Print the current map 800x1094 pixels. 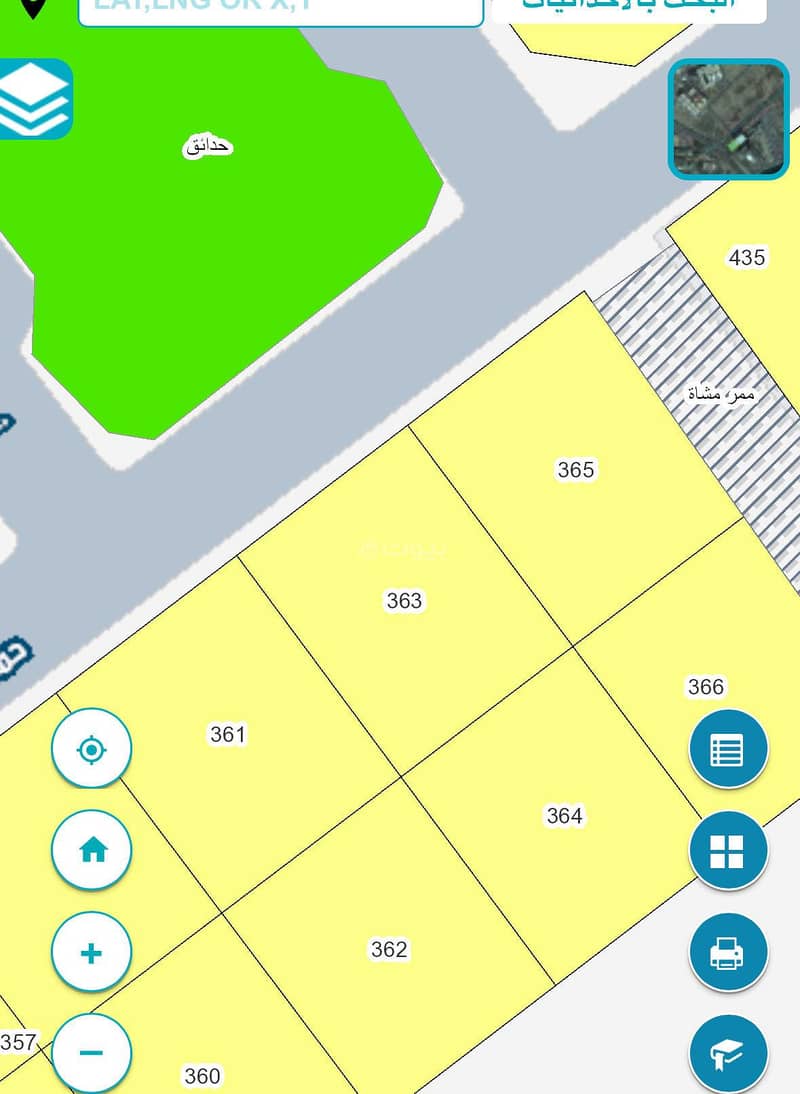pyautogui.click(x=728, y=952)
